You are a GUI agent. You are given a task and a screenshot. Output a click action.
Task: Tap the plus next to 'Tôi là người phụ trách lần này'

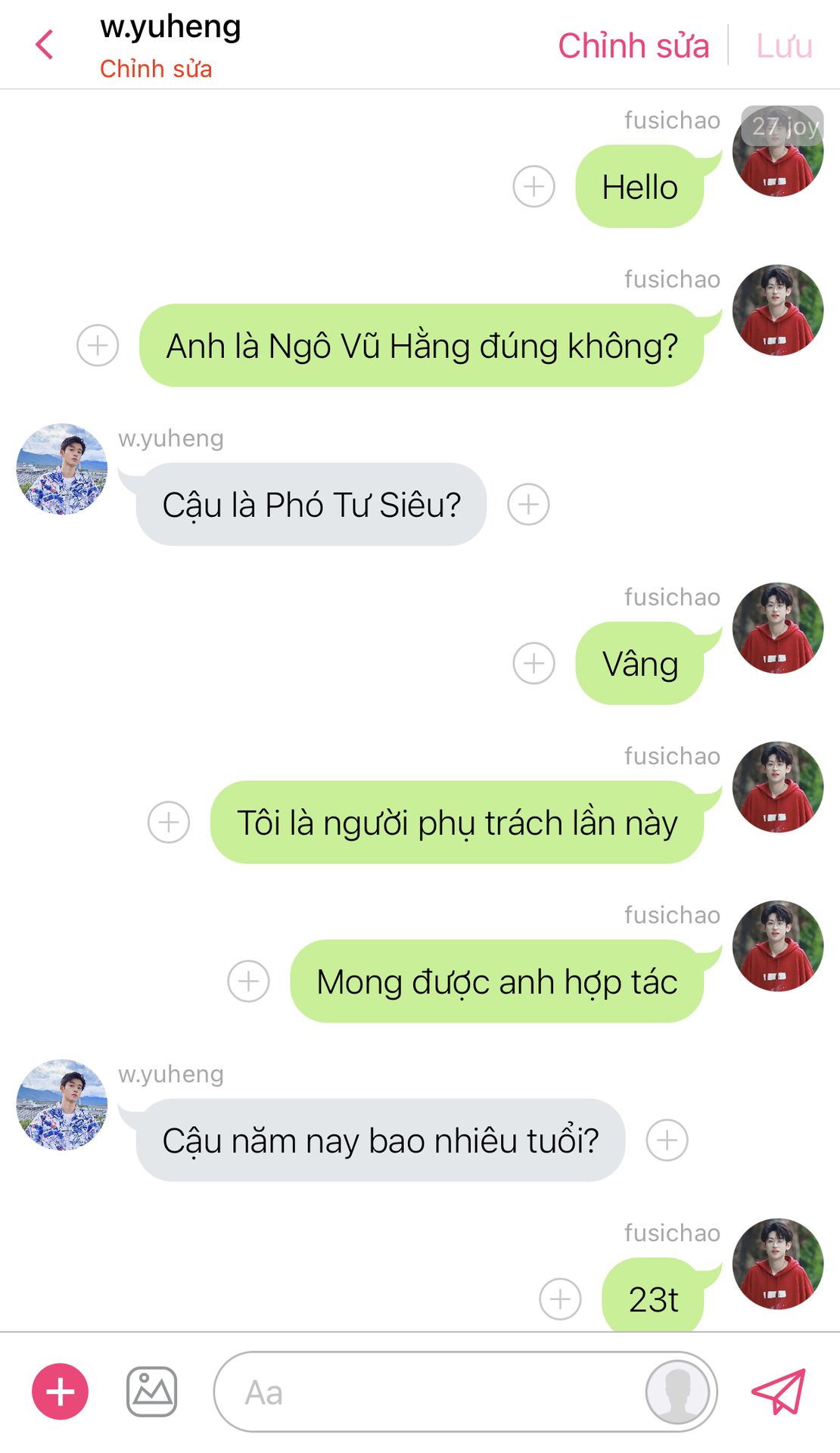169,822
